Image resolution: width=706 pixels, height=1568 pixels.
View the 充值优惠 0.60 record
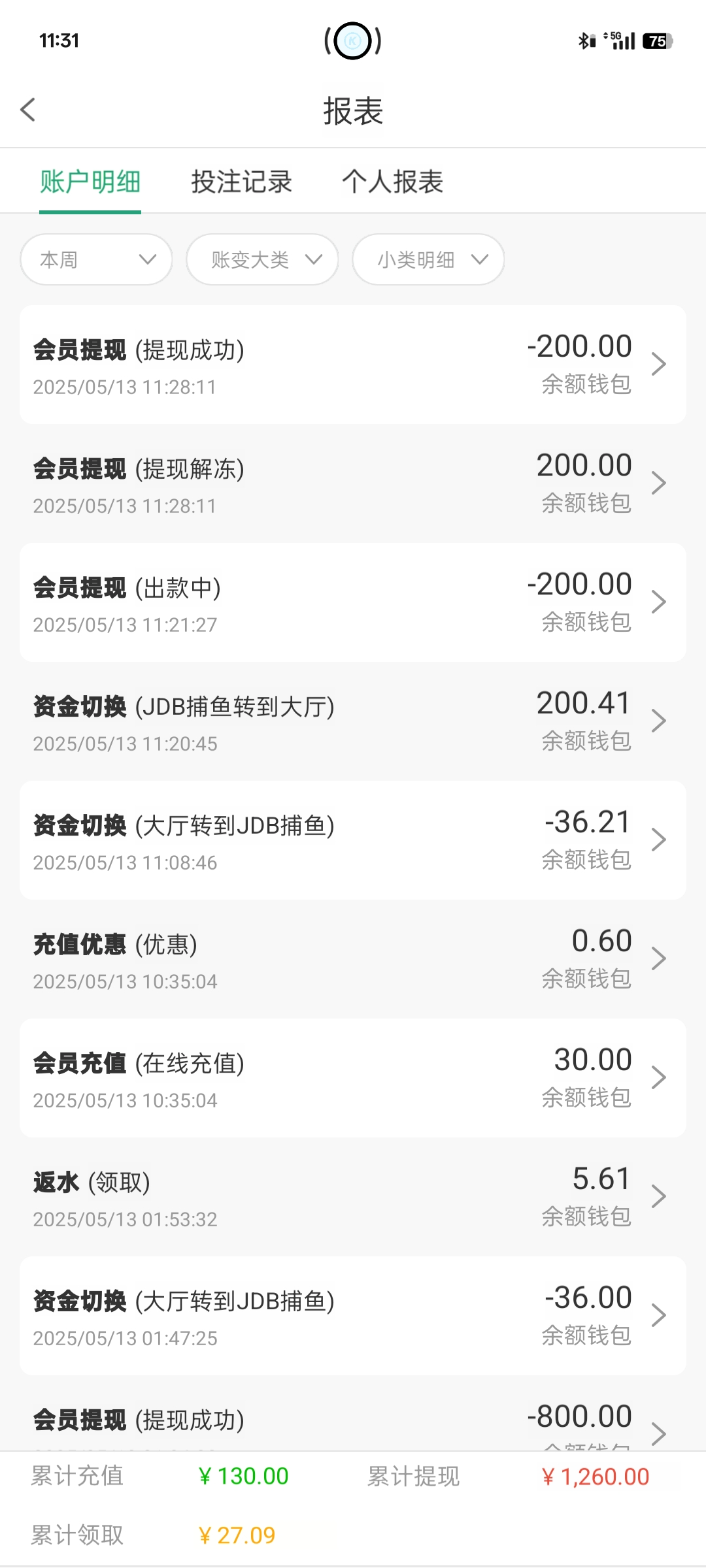(x=353, y=959)
